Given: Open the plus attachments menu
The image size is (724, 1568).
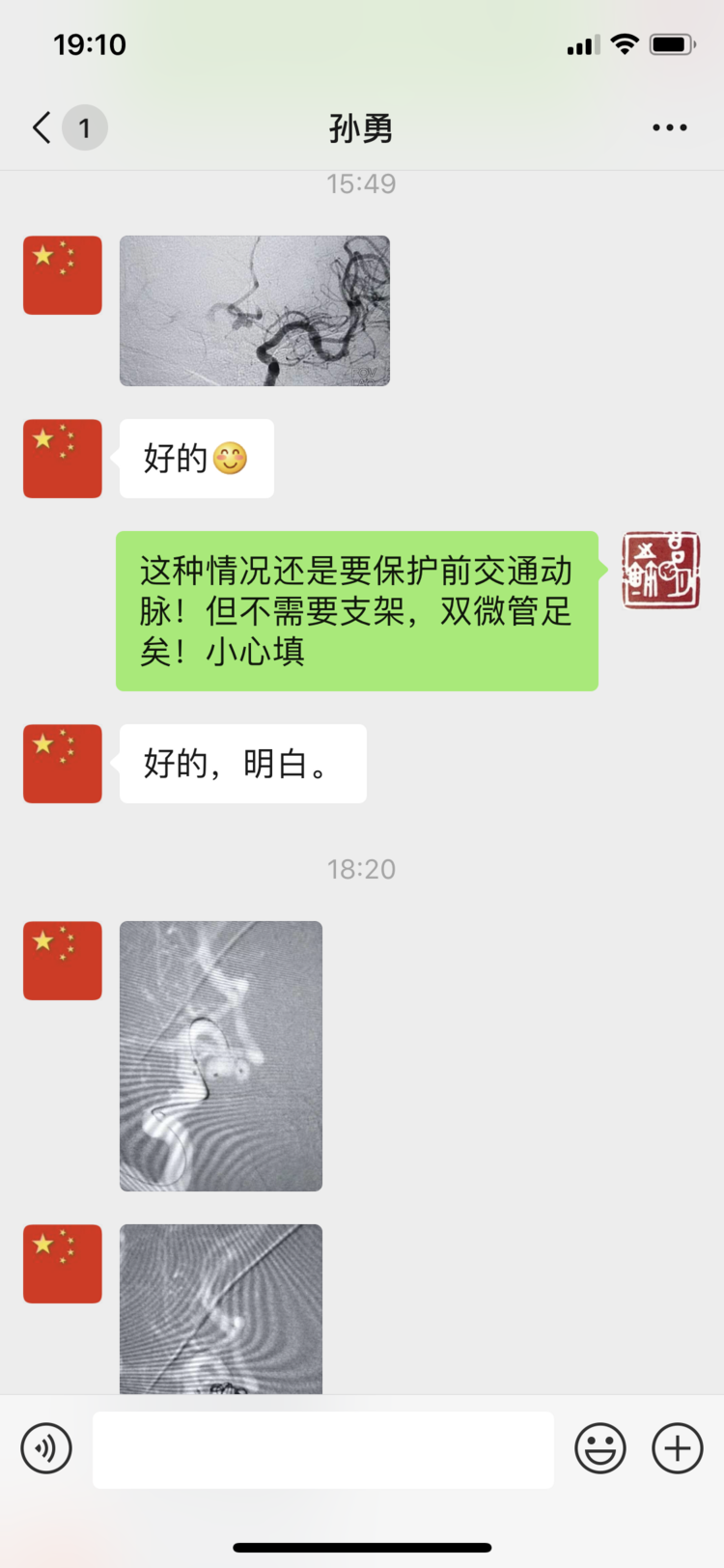Looking at the screenshot, I should tap(677, 1448).
